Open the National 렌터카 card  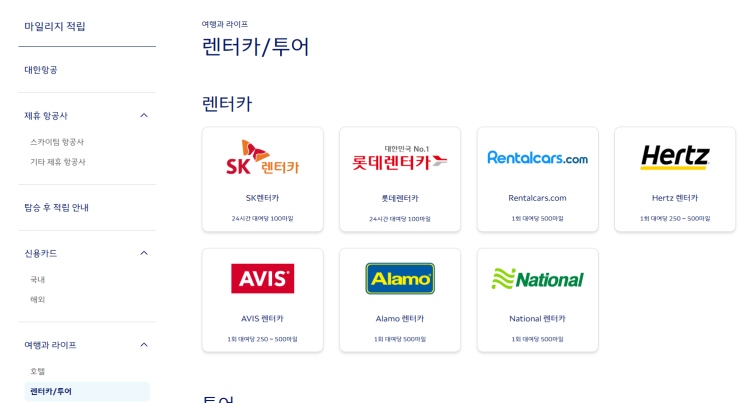coord(537,299)
